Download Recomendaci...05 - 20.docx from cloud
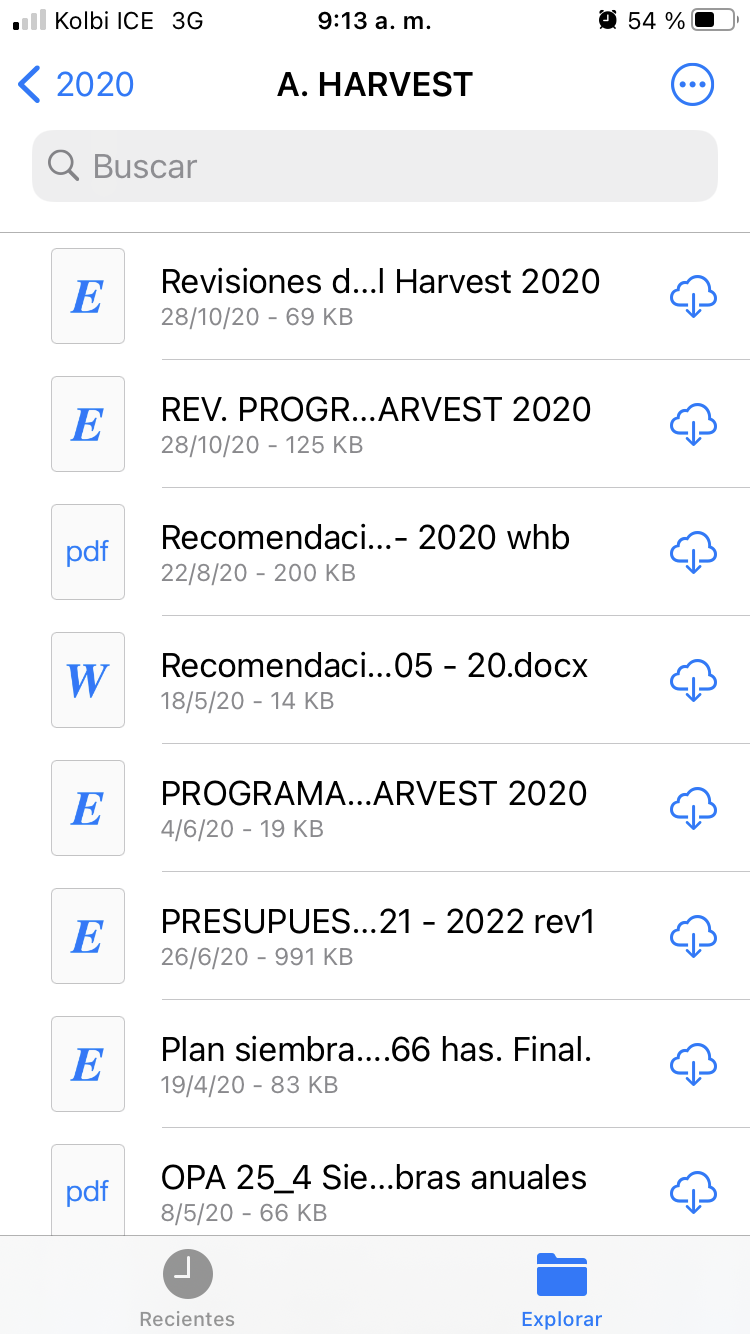This screenshot has width=750, height=1334. (692, 681)
